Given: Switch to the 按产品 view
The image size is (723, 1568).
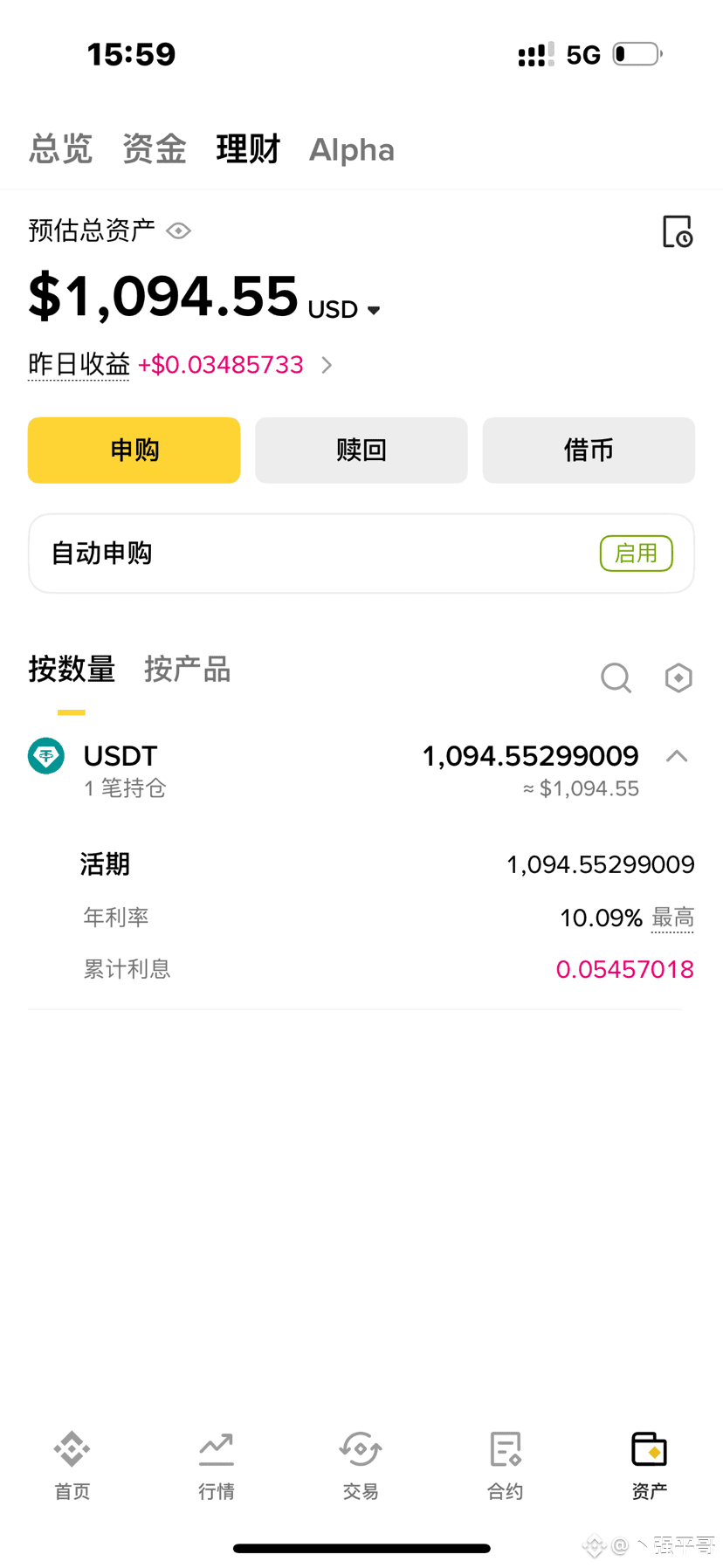Looking at the screenshot, I should (x=187, y=670).
